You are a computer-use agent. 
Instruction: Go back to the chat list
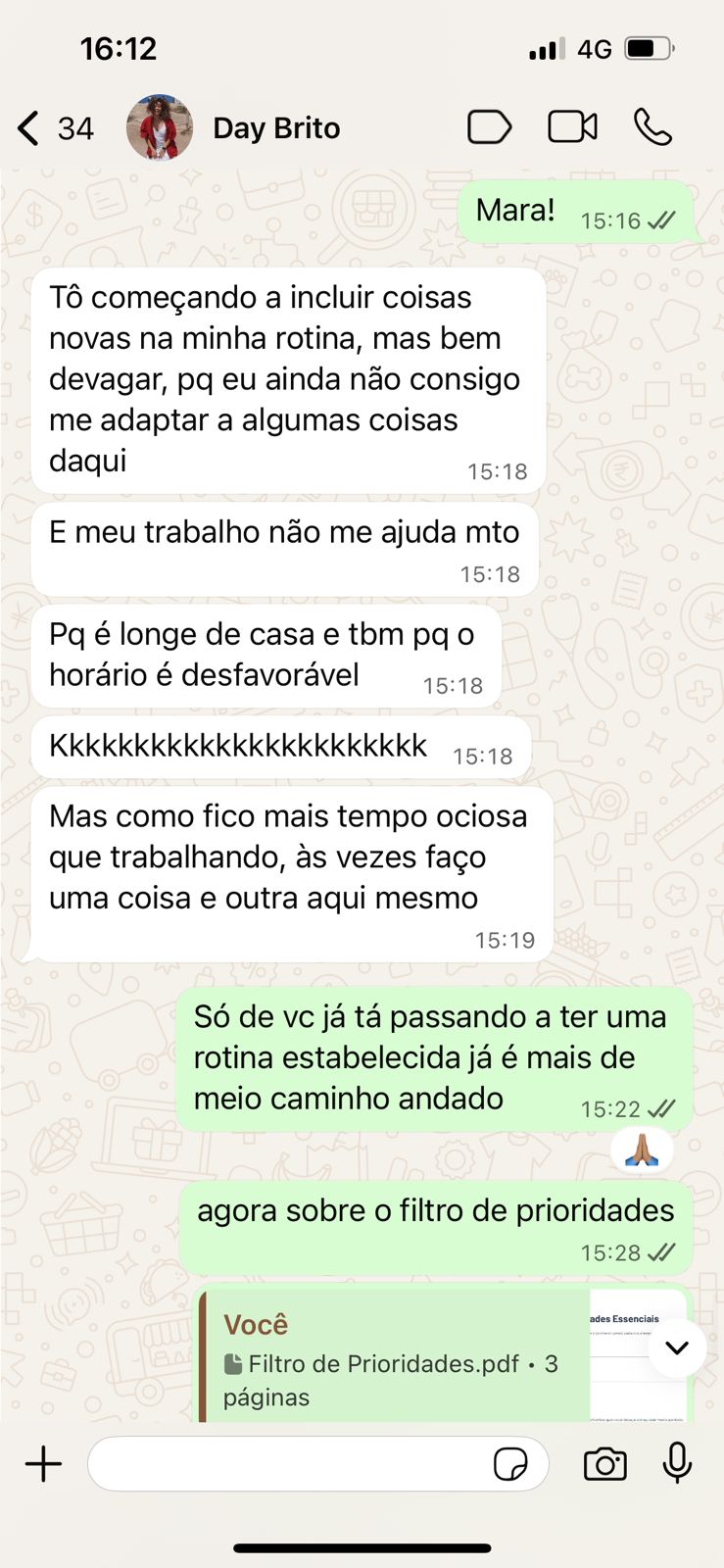pos(29,128)
